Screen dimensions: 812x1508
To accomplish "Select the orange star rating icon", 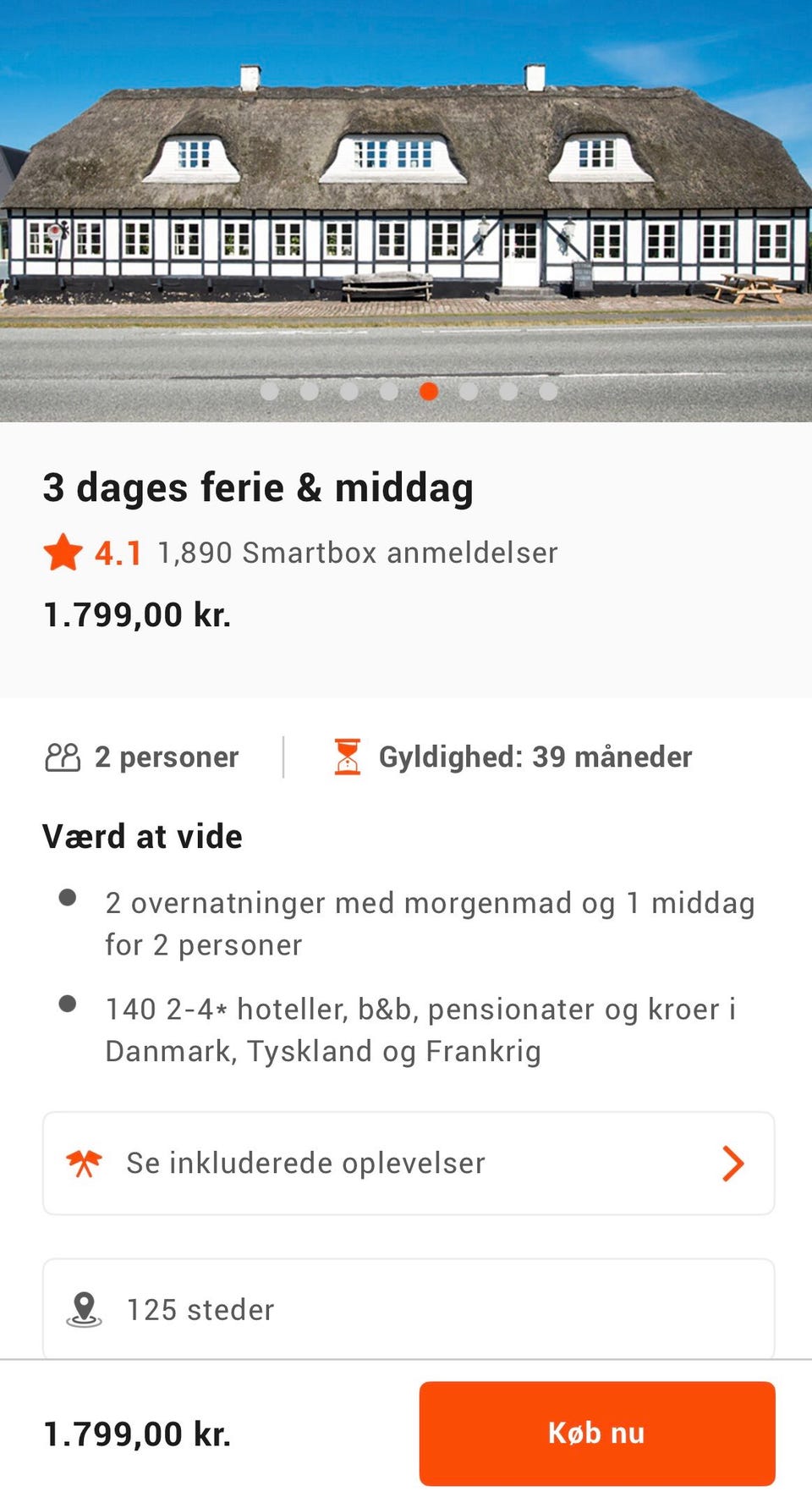I will (63, 553).
